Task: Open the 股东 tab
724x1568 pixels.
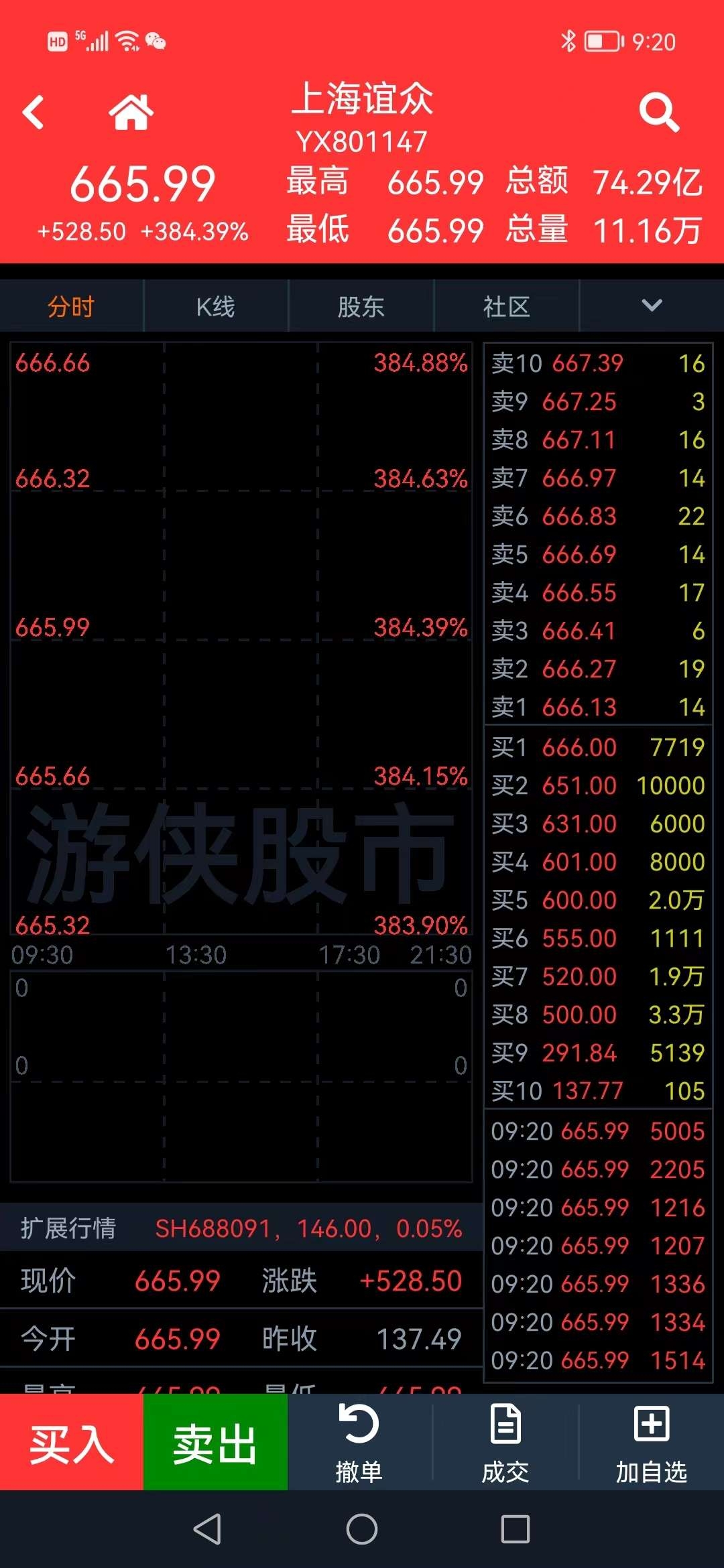Action: (x=361, y=306)
